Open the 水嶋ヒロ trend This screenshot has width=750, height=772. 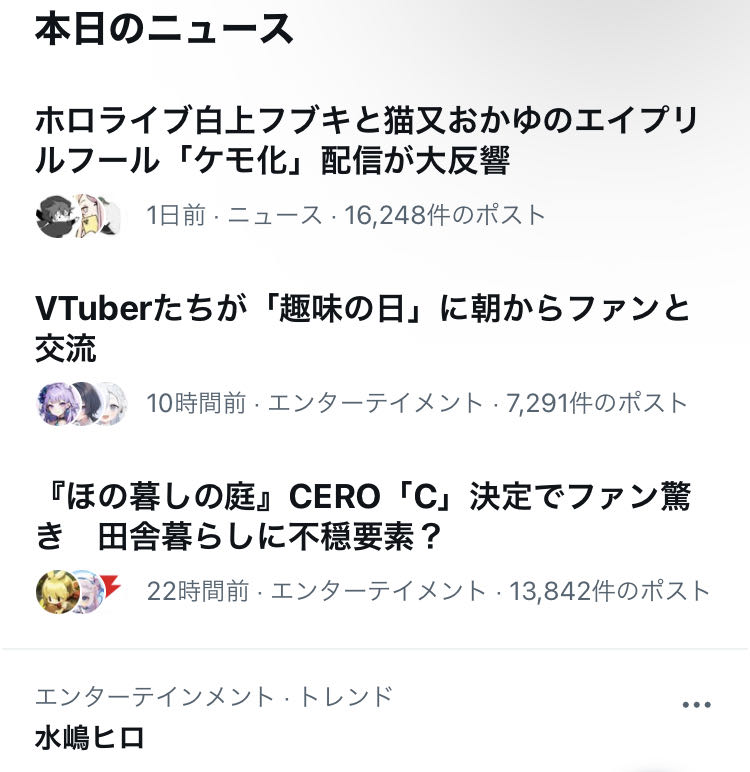click(x=90, y=739)
